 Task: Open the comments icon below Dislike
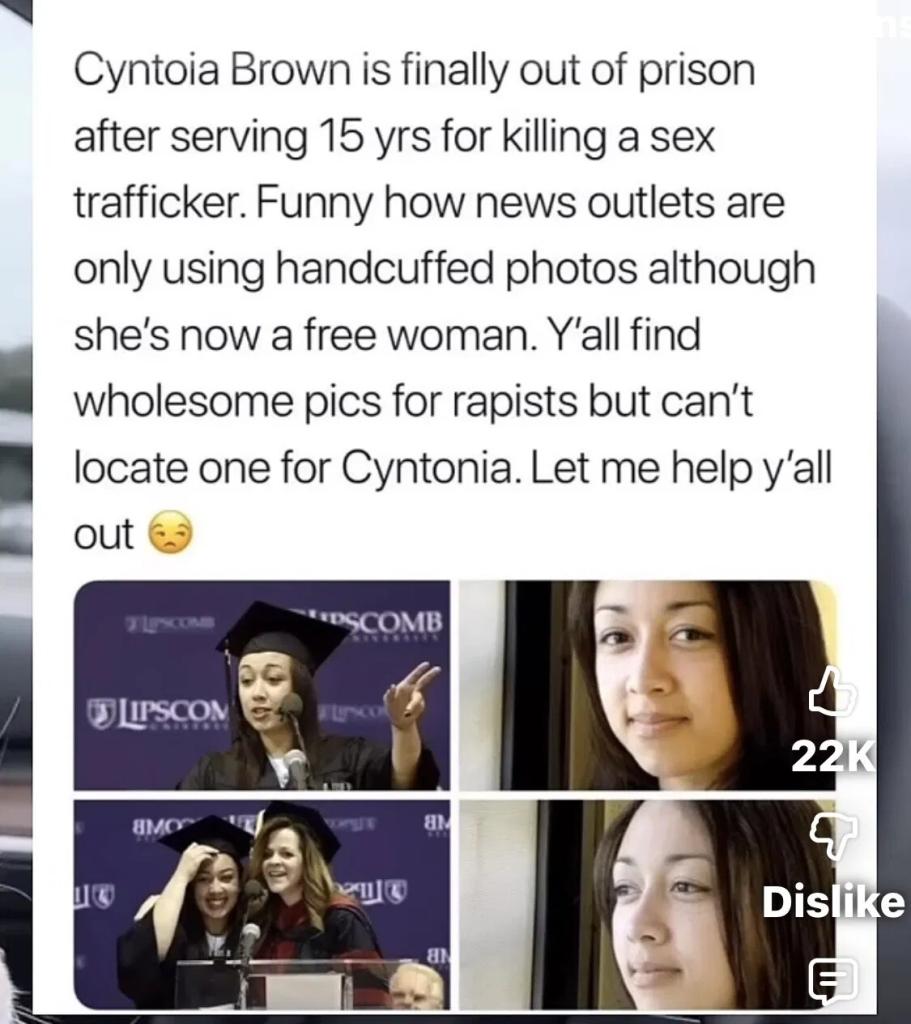tap(832, 981)
